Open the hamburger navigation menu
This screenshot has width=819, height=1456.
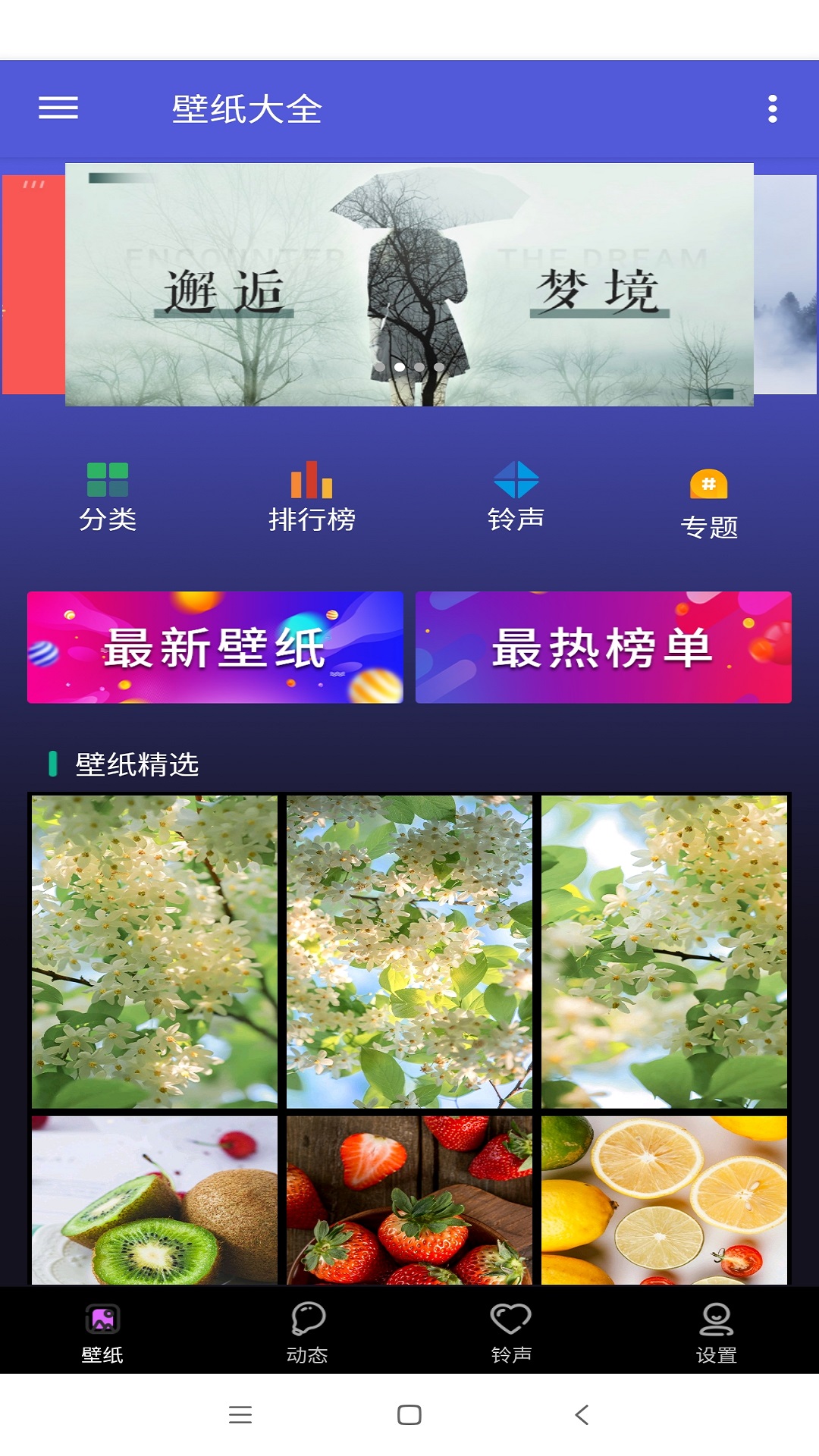click(x=57, y=109)
